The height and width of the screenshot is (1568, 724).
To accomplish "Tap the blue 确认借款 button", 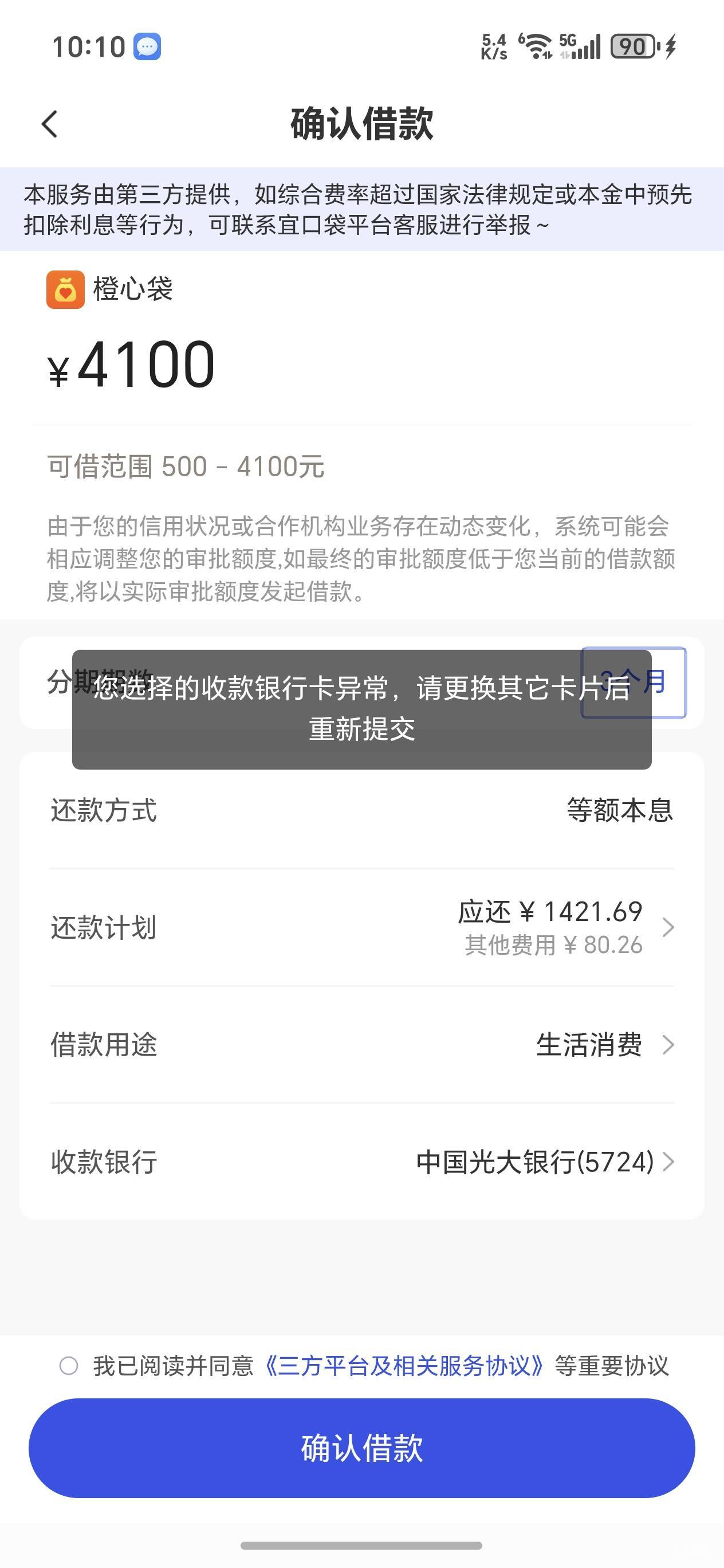I will tap(362, 1448).
